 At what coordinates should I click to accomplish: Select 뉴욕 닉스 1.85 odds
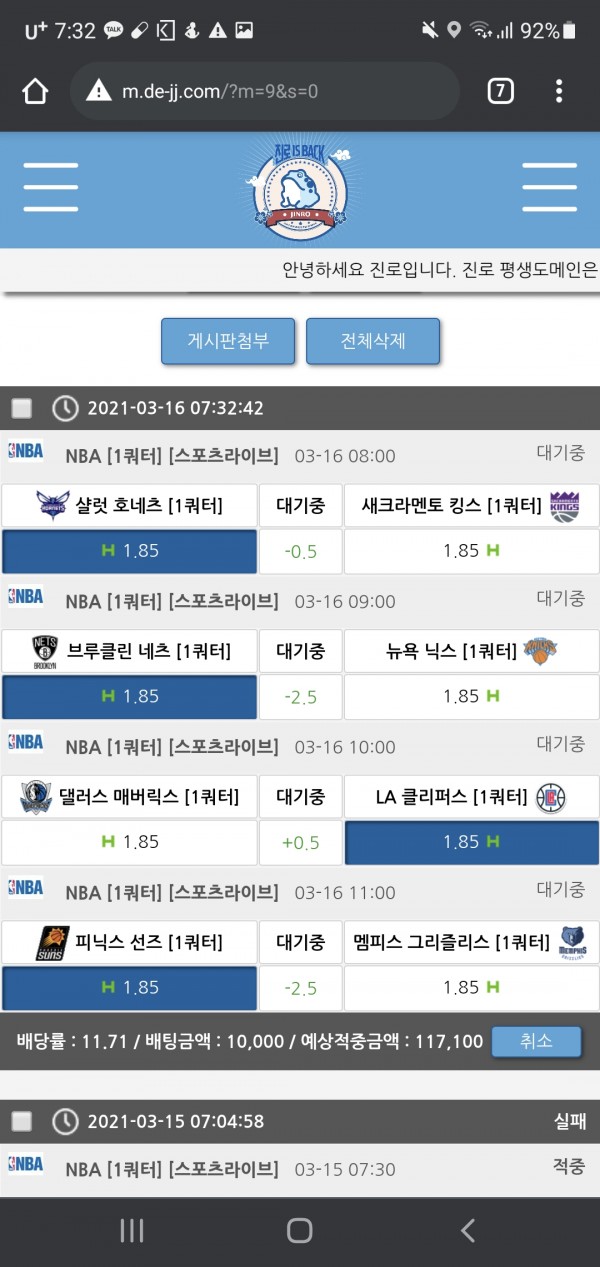(x=471, y=696)
